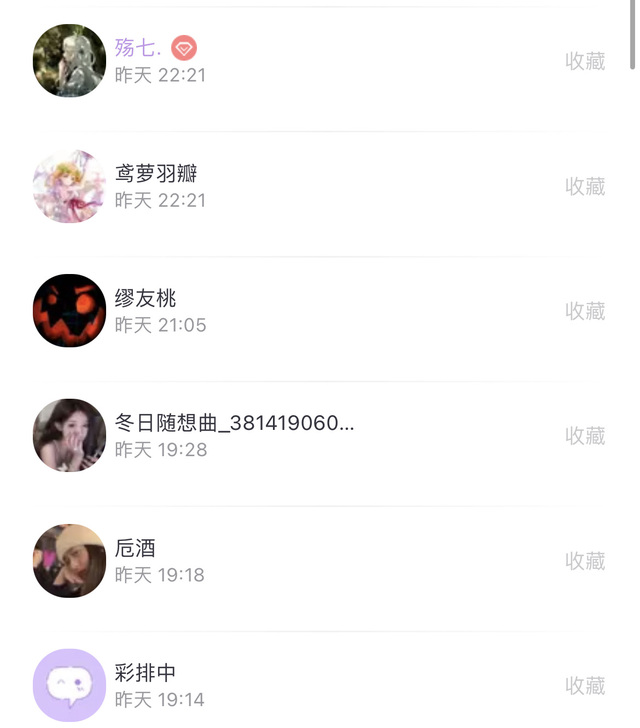The height and width of the screenshot is (728, 640).
Task: Tap 收藏 next to 厄酒
Action: pos(585,561)
